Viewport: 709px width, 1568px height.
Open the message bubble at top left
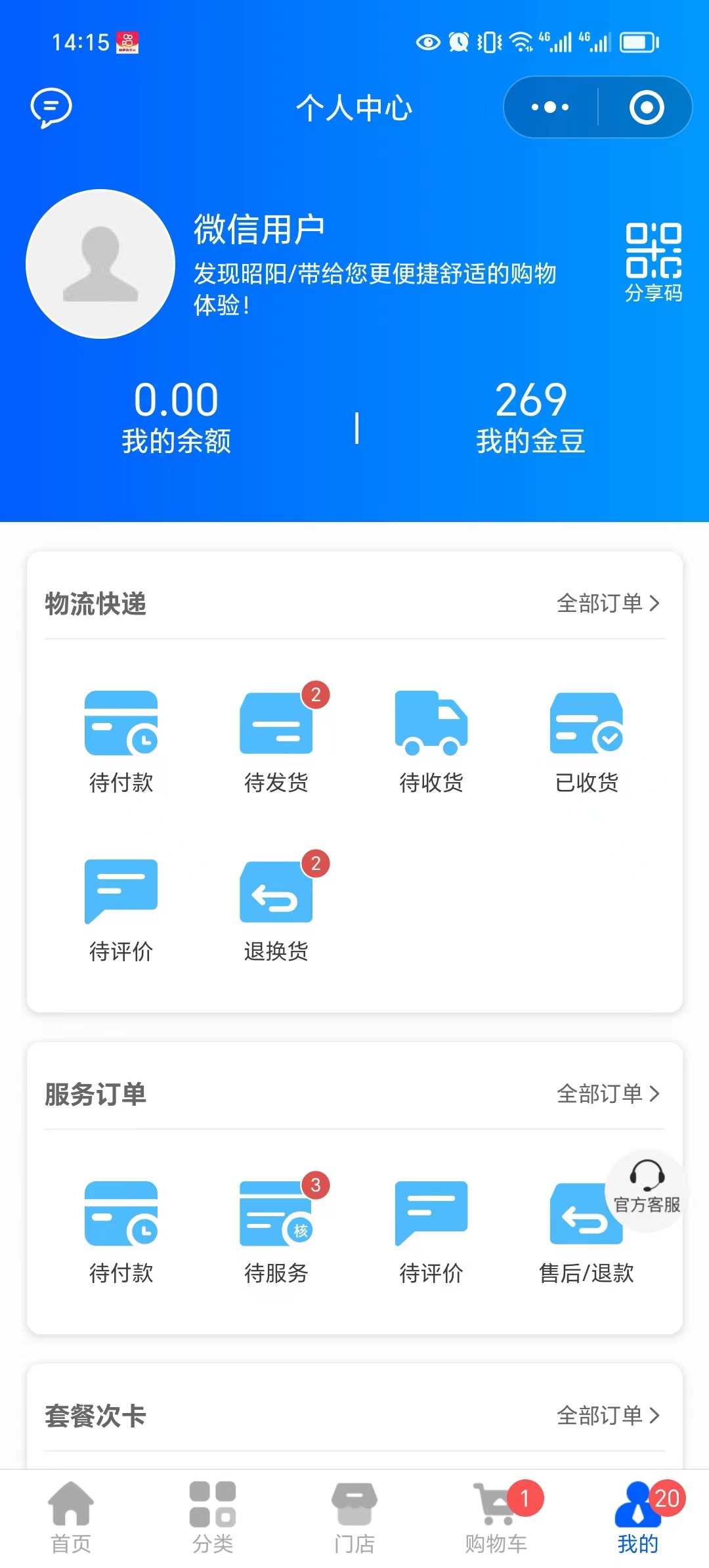click(x=51, y=107)
